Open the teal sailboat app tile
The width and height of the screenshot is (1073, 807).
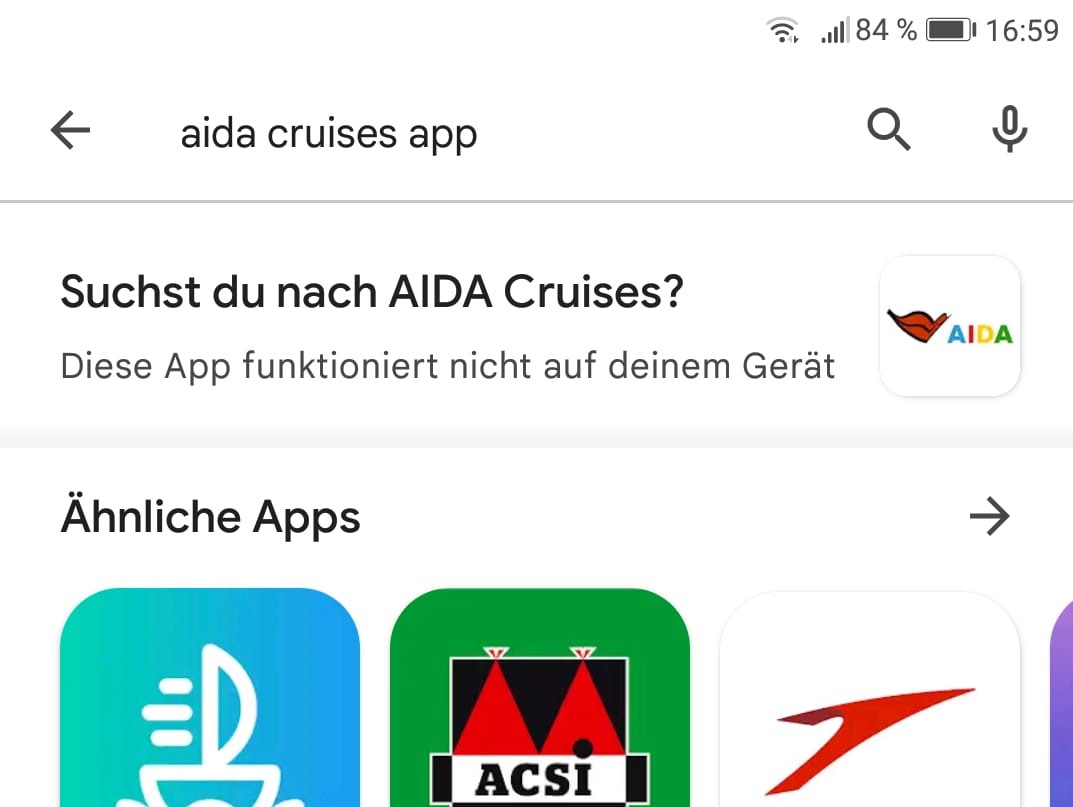click(210, 700)
